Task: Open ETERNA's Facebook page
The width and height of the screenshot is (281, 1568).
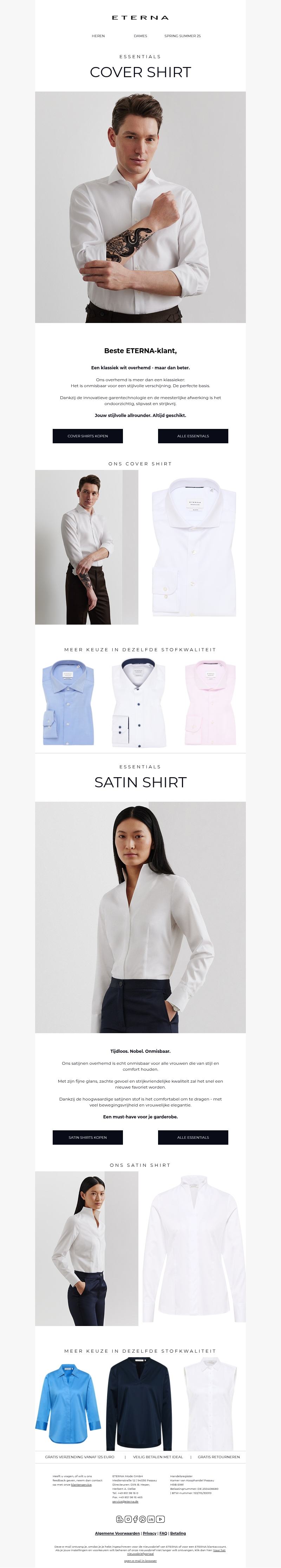Action: [135, 1519]
